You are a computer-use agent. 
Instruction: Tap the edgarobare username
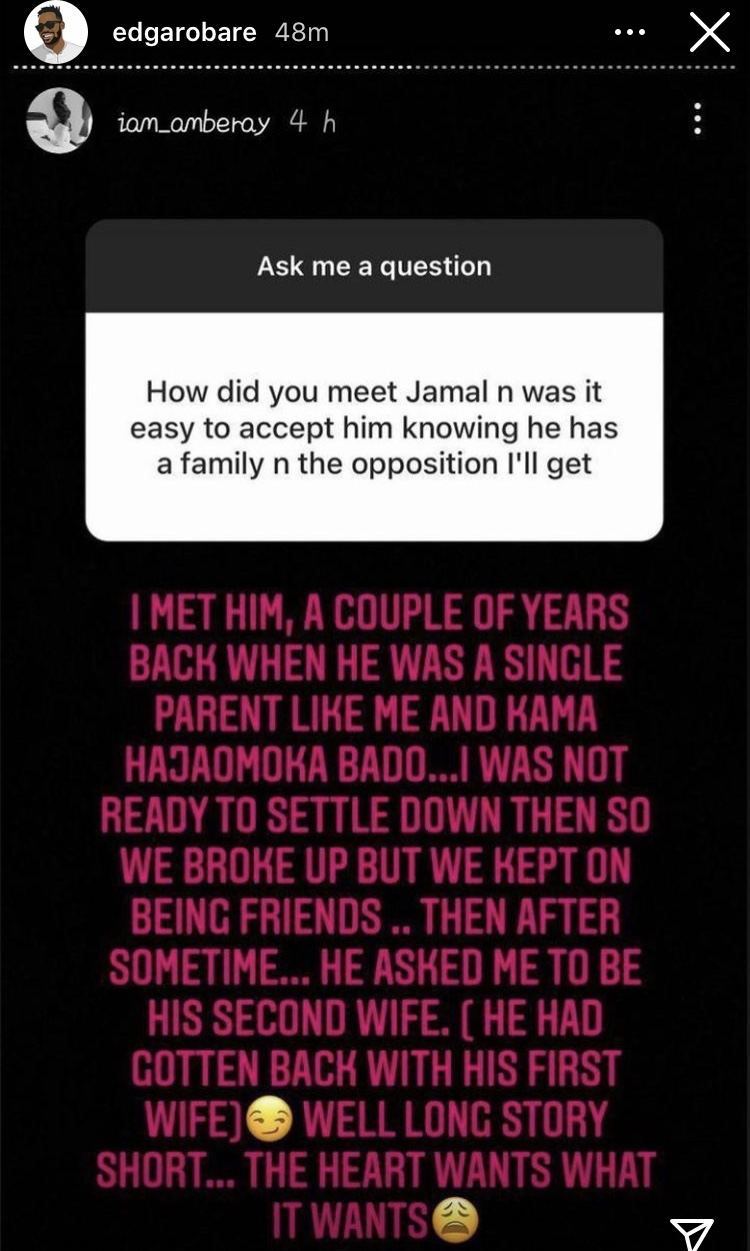click(x=186, y=32)
